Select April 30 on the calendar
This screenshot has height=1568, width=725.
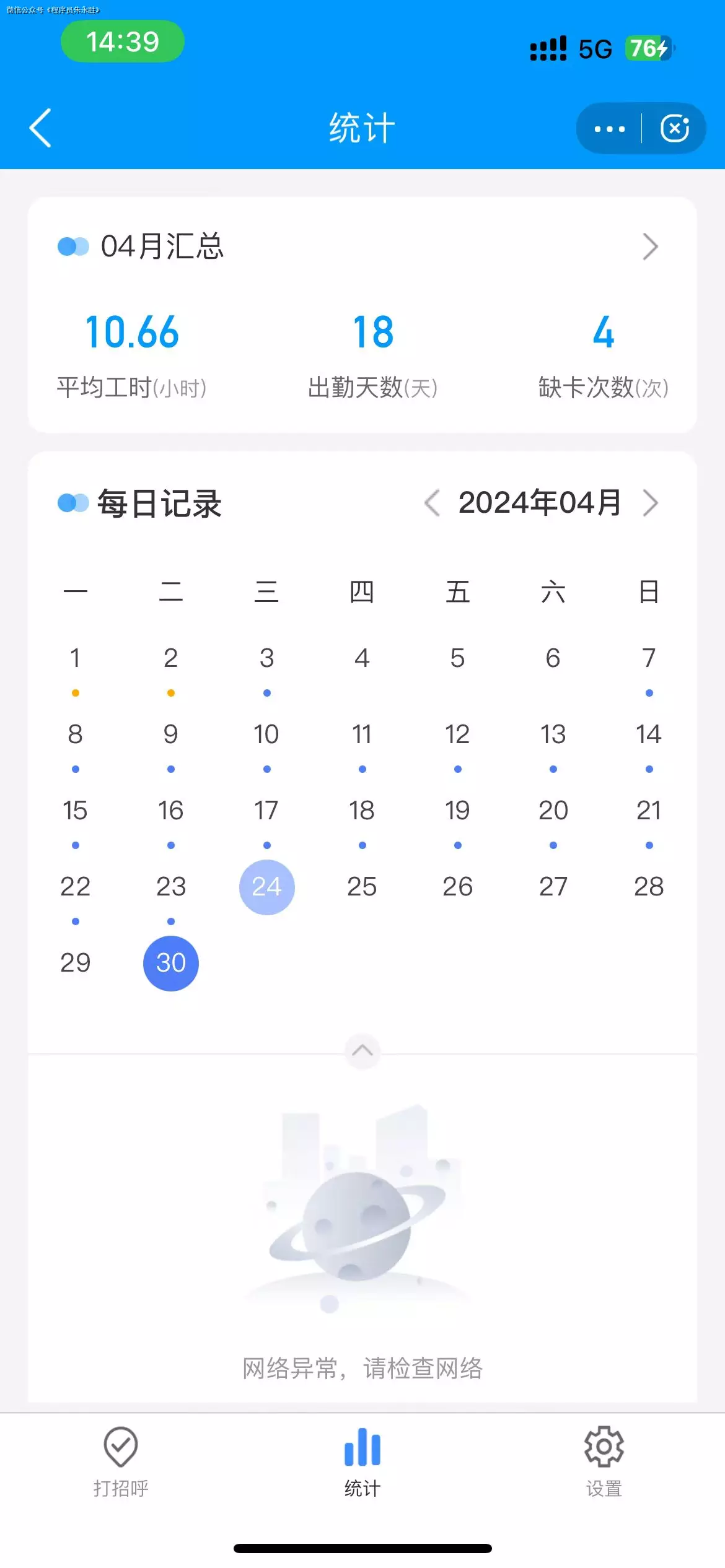(x=170, y=963)
